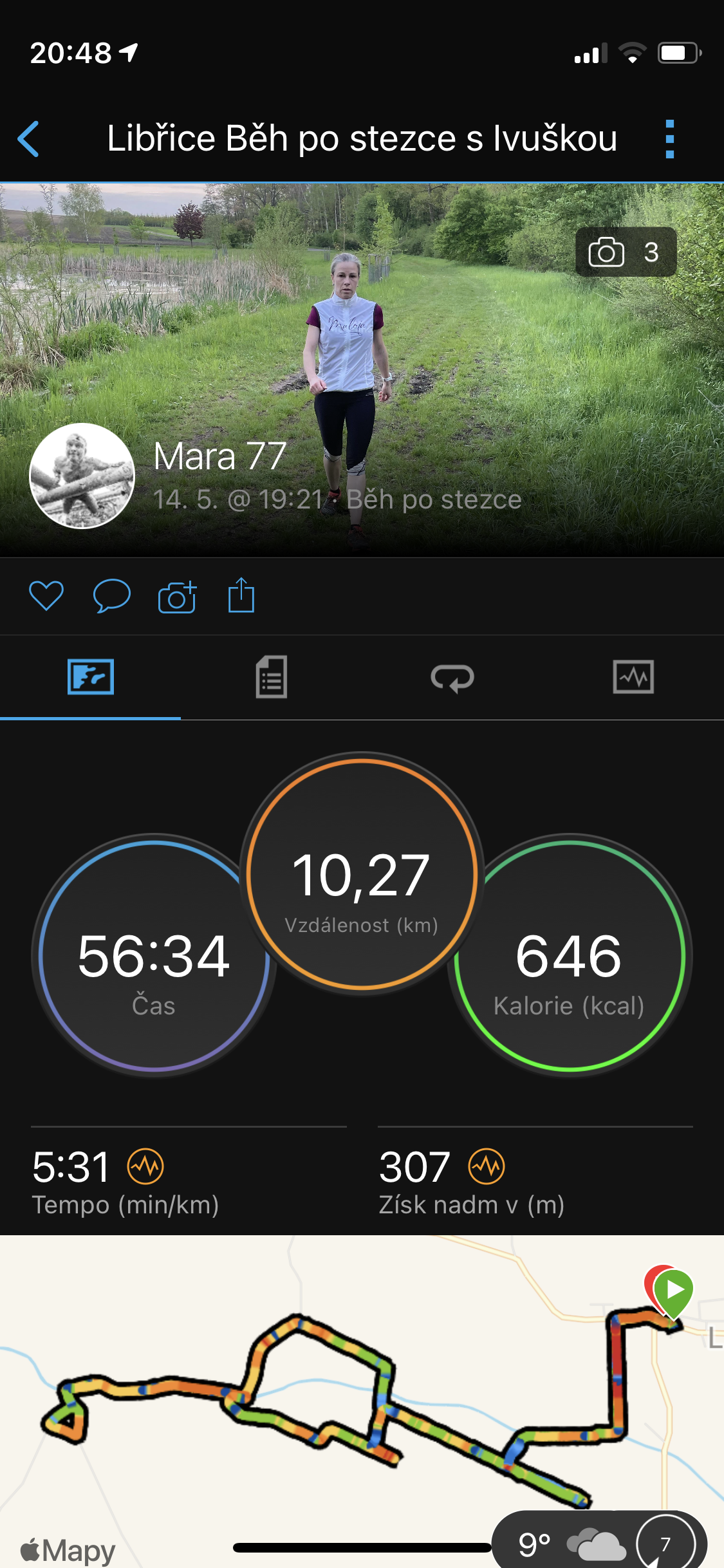Tap the pace chart icon beside 5:31
The width and height of the screenshot is (724, 1568).
pos(145,1166)
